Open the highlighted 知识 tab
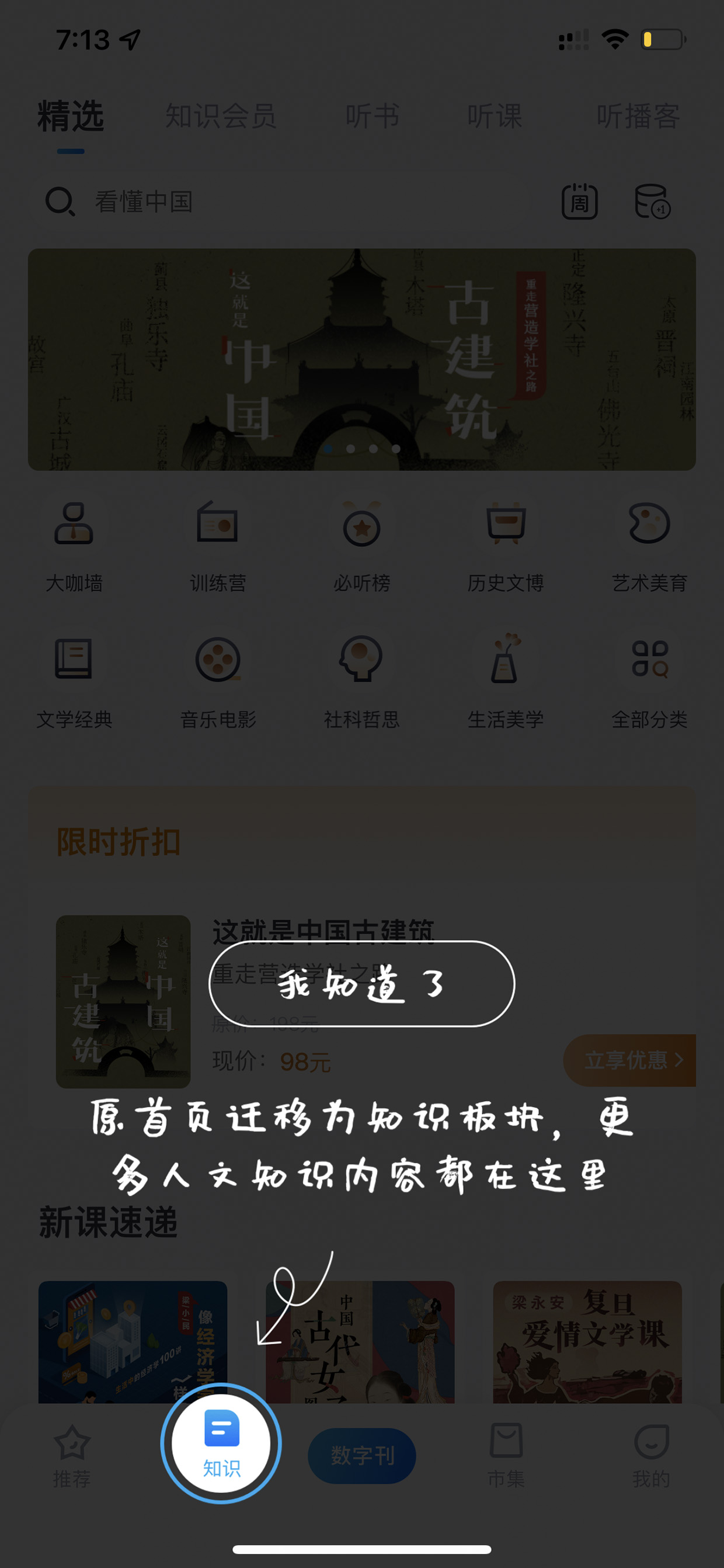The width and height of the screenshot is (724, 1568). pos(221,1443)
